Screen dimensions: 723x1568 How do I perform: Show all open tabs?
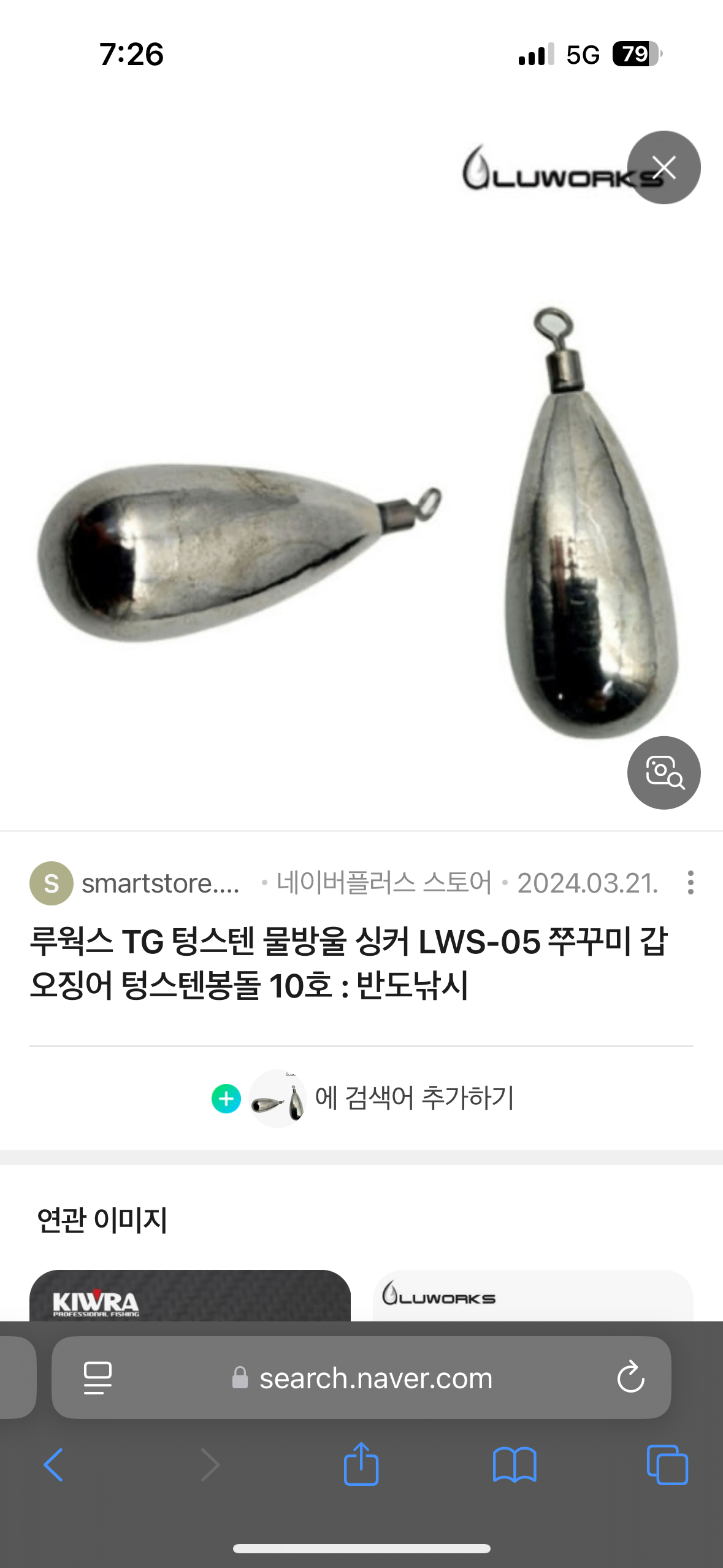click(667, 1465)
